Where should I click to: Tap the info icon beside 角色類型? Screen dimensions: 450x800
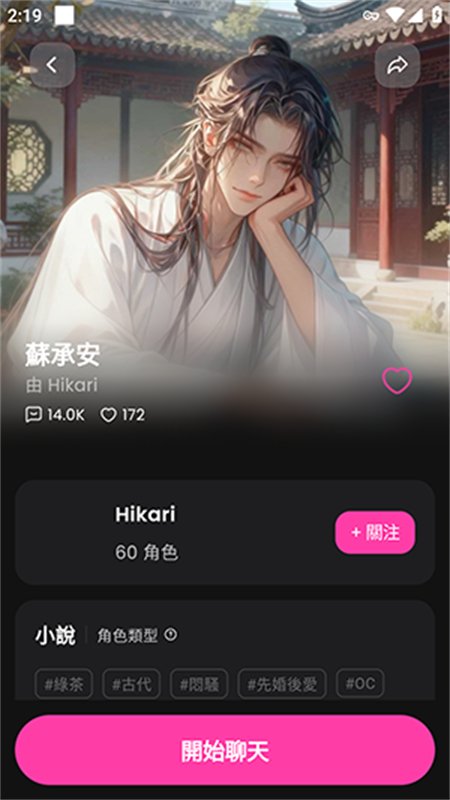tap(171, 635)
